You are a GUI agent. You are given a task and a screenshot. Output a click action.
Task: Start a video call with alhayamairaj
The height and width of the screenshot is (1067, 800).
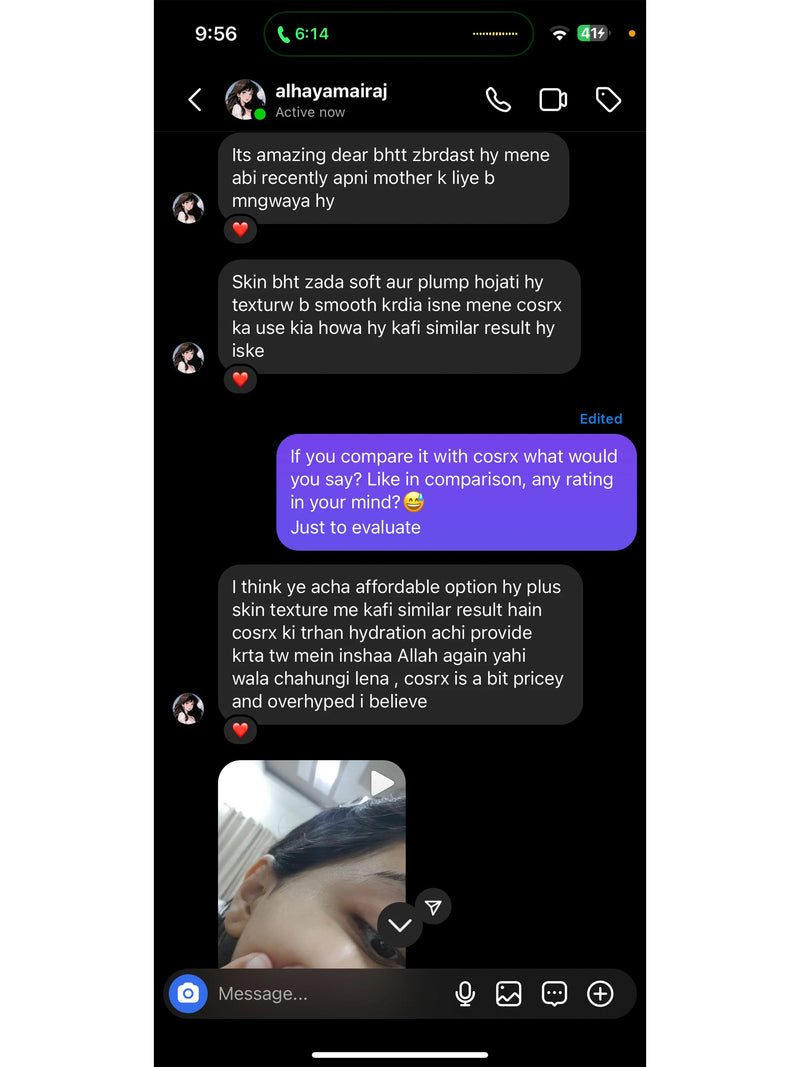pyautogui.click(x=553, y=100)
